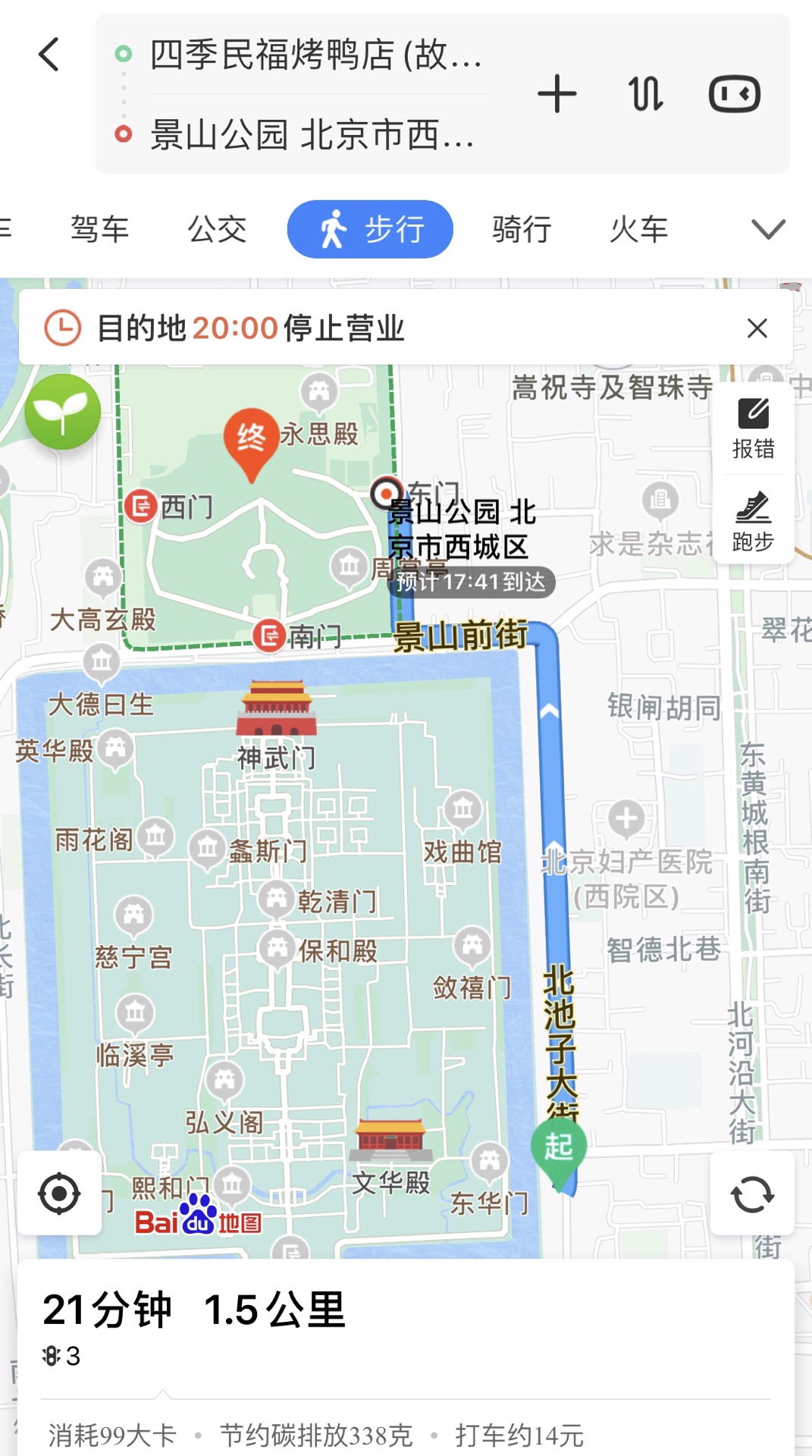The height and width of the screenshot is (1456, 812).
Task: Switch to 驾车 driving tab
Action: tap(99, 229)
